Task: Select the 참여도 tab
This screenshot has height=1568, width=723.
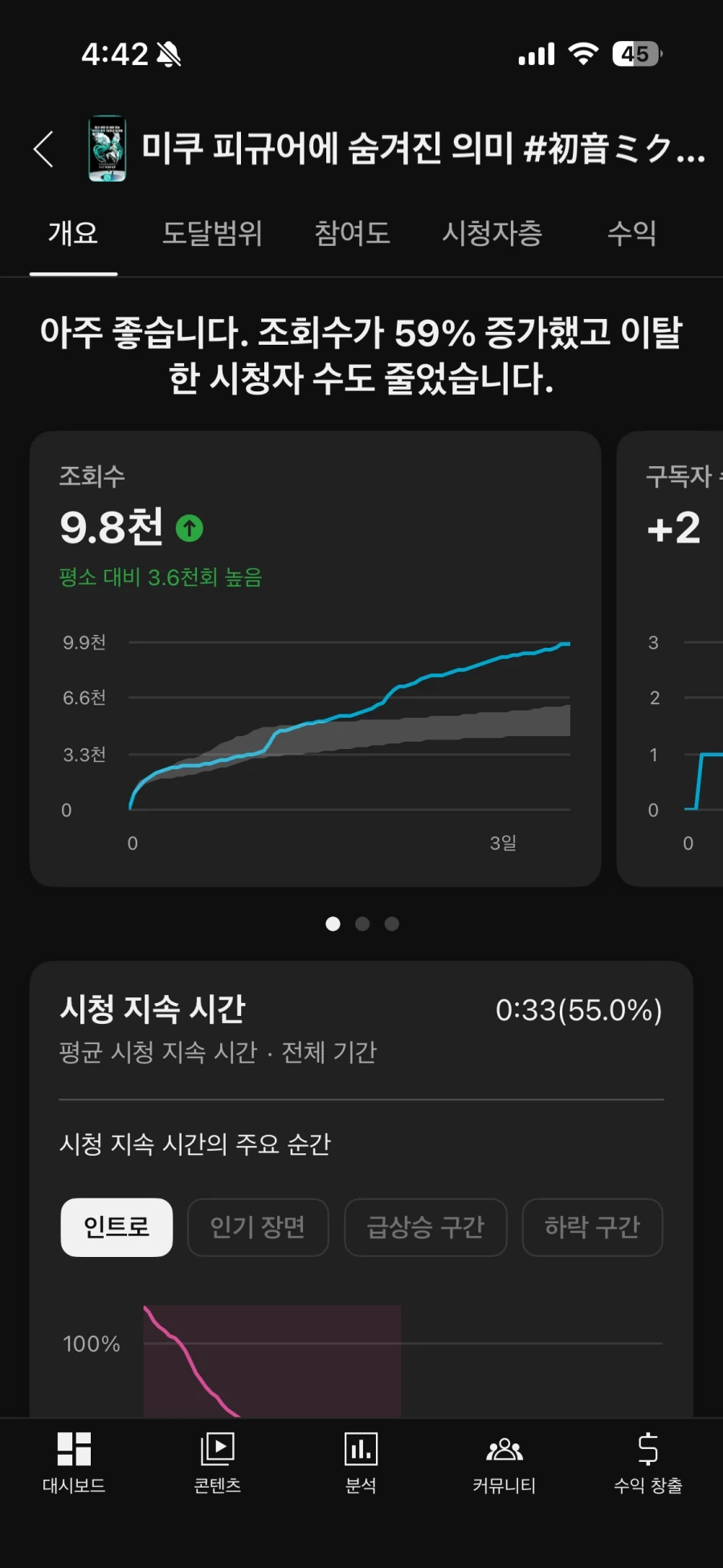Action: [x=351, y=234]
